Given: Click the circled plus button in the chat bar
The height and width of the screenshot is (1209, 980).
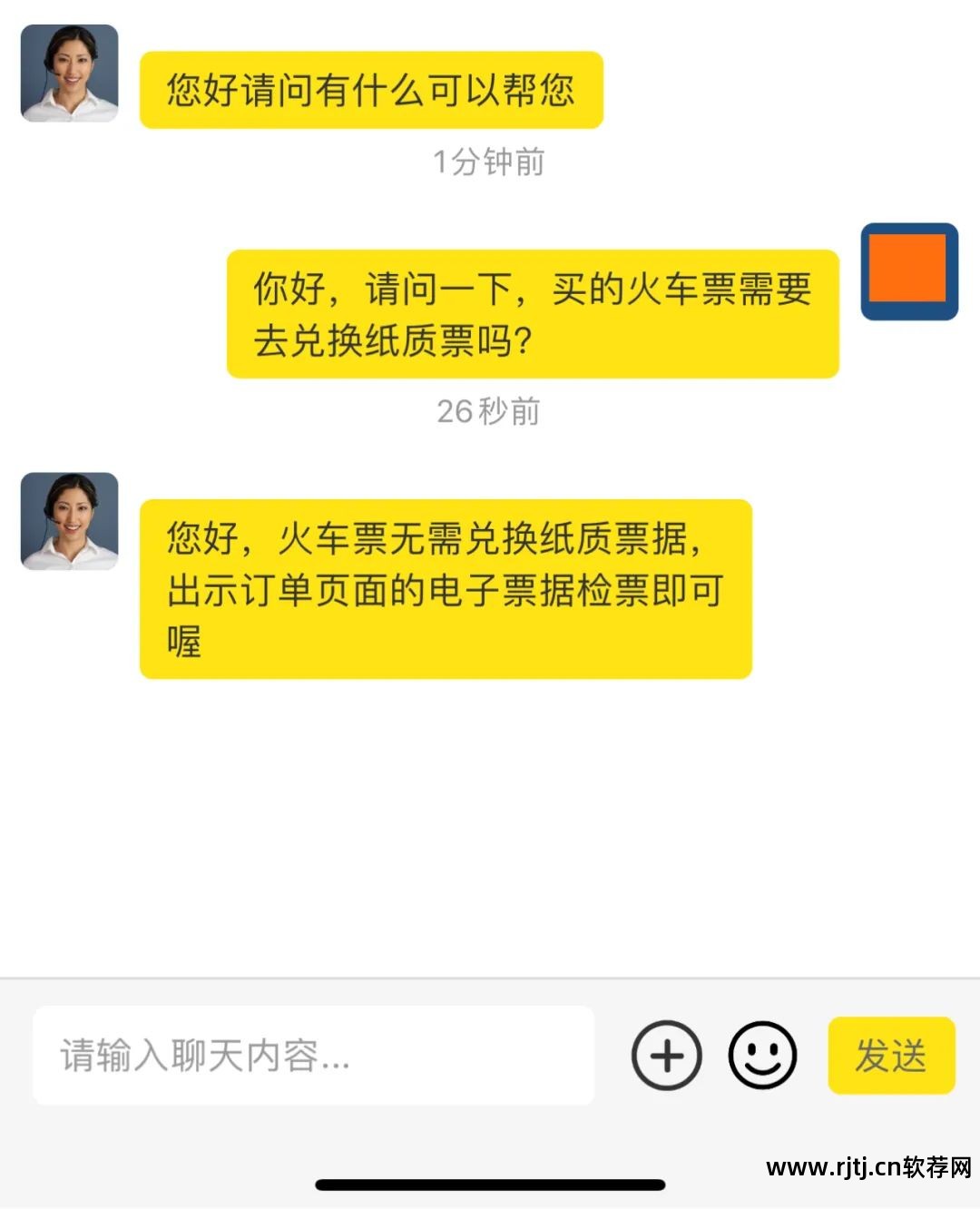Looking at the screenshot, I should pos(668,1056).
